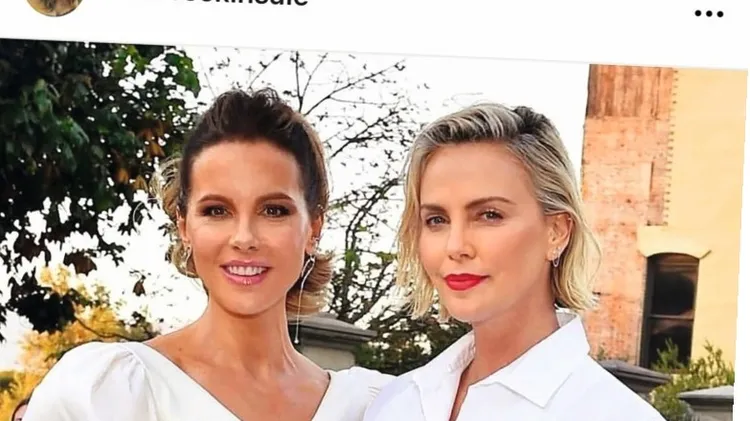The image size is (750, 421).
Task: Open the poster's profile picture
Action: pos(54,5)
